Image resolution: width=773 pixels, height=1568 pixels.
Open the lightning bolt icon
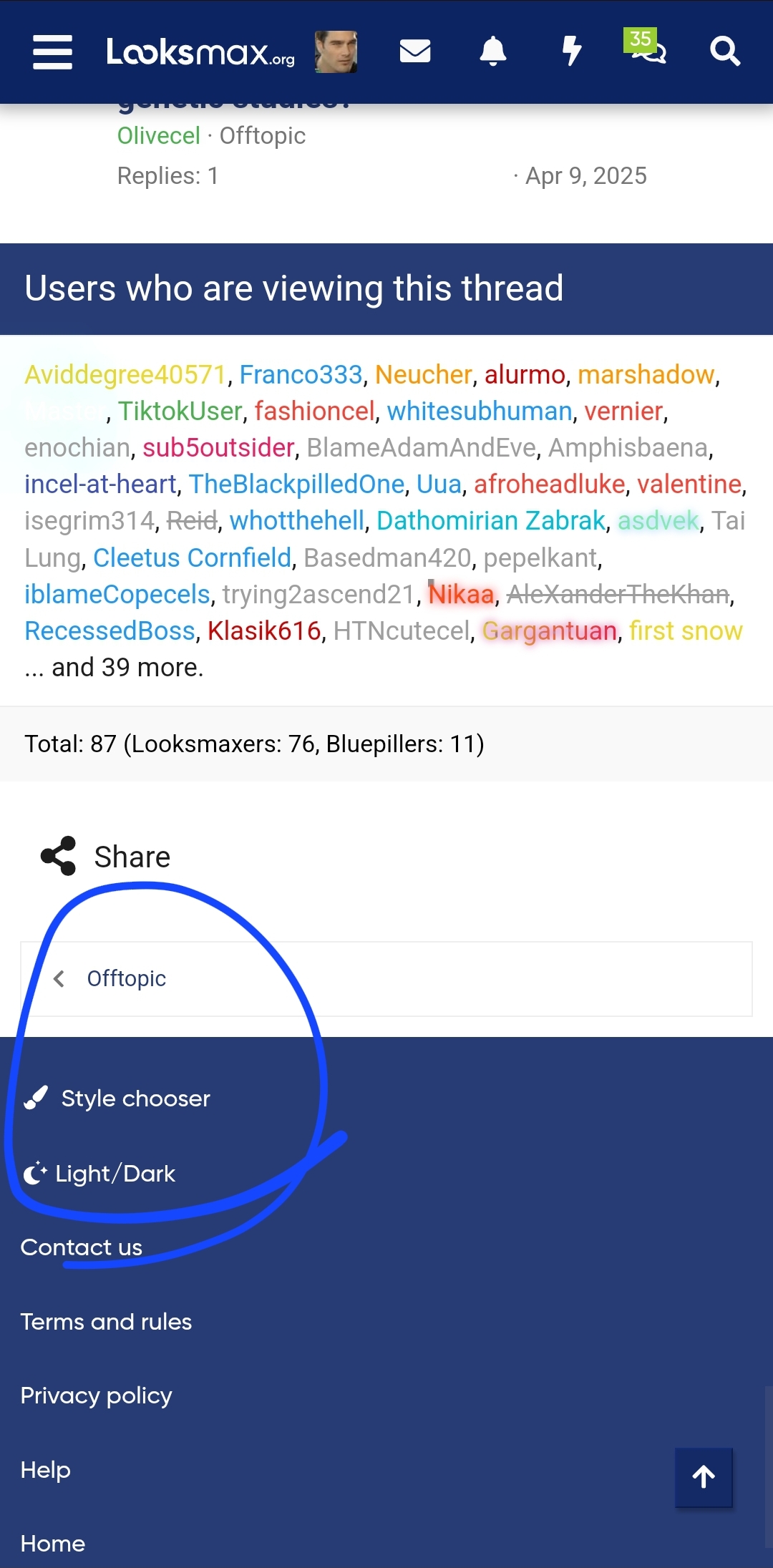pyautogui.click(x=571, y=52)
